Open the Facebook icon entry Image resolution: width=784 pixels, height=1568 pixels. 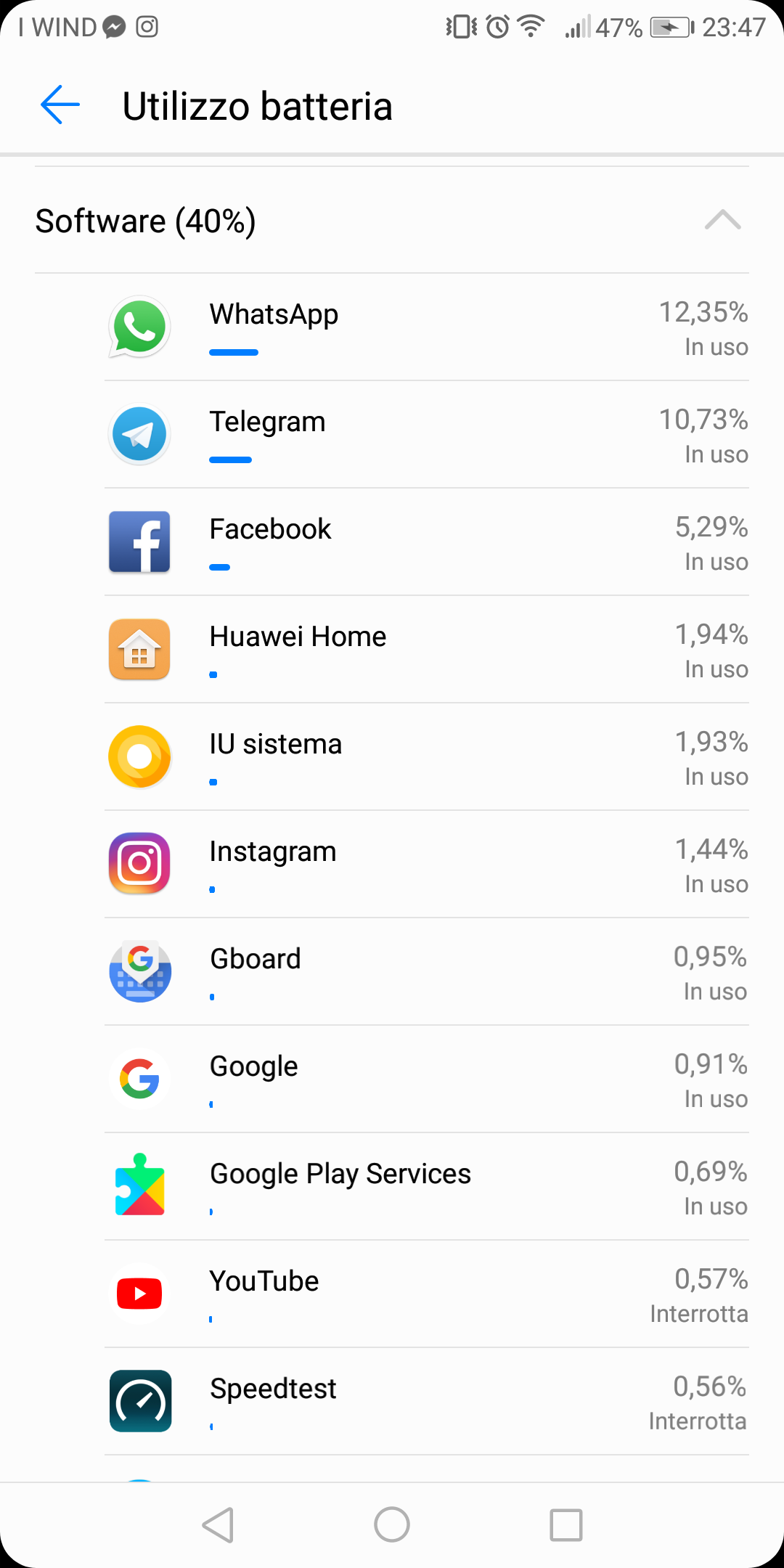click(139, 542)
